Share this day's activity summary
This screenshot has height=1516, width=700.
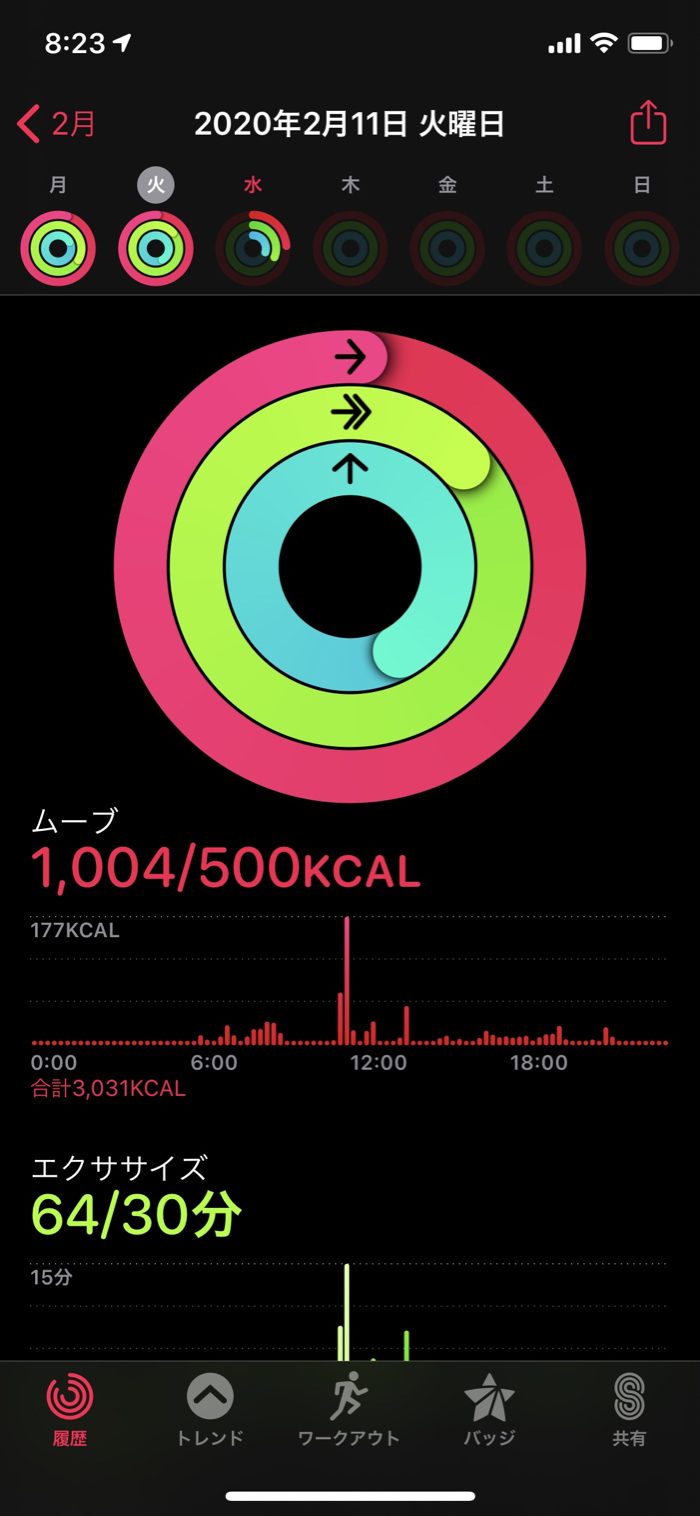point(647,124)
